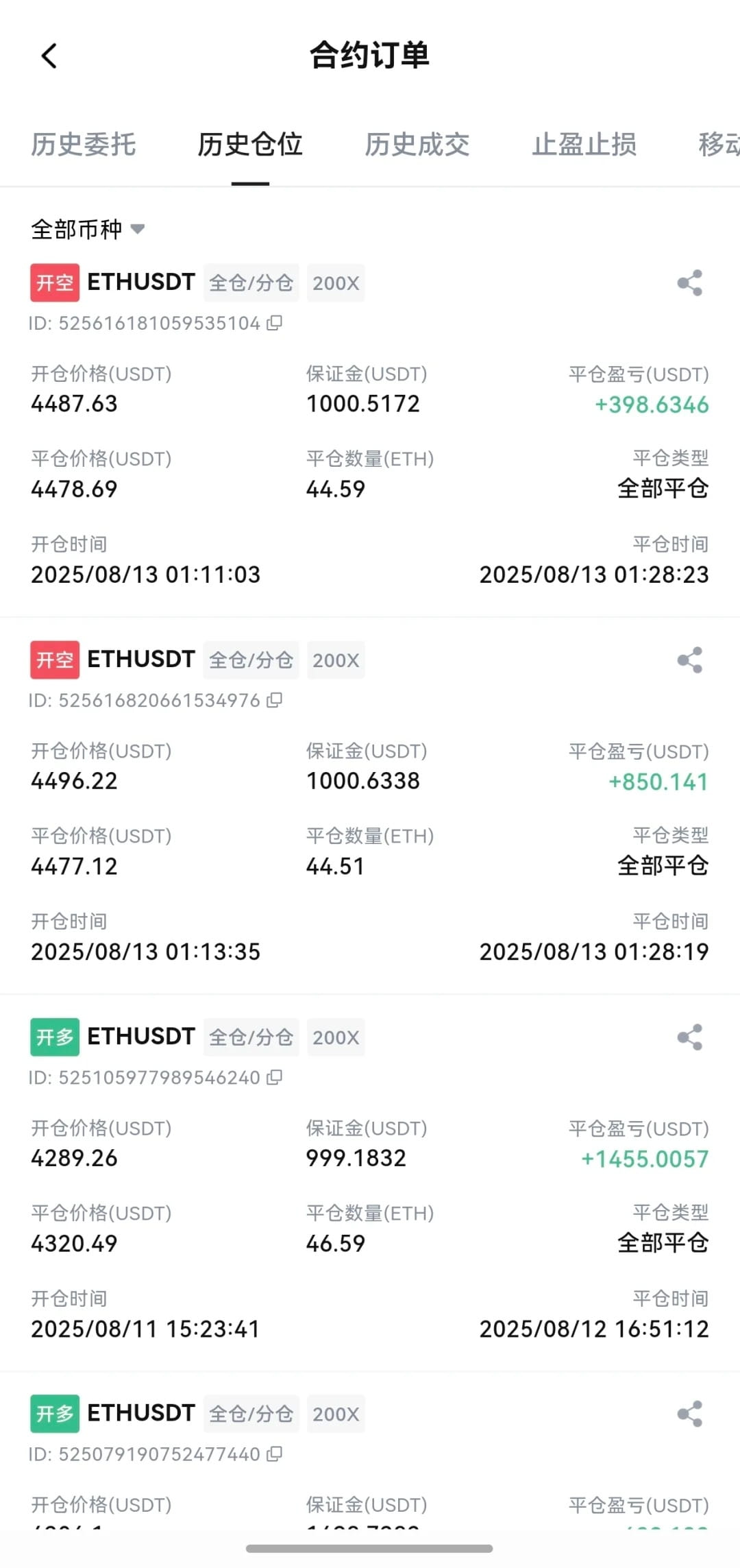
Task: Share the position with +850.141 profit
Action: click(690, 660)
